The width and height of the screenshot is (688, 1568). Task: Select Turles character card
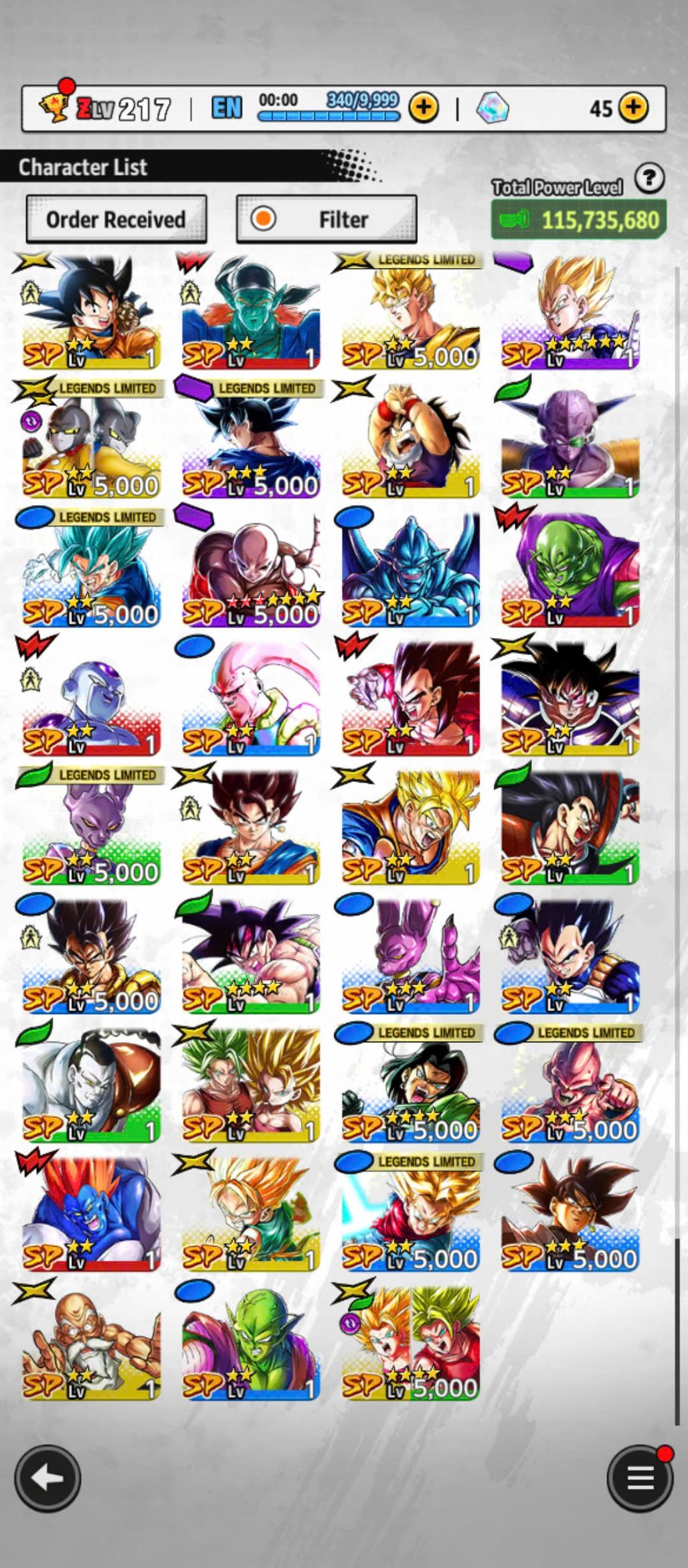[569, 698]
